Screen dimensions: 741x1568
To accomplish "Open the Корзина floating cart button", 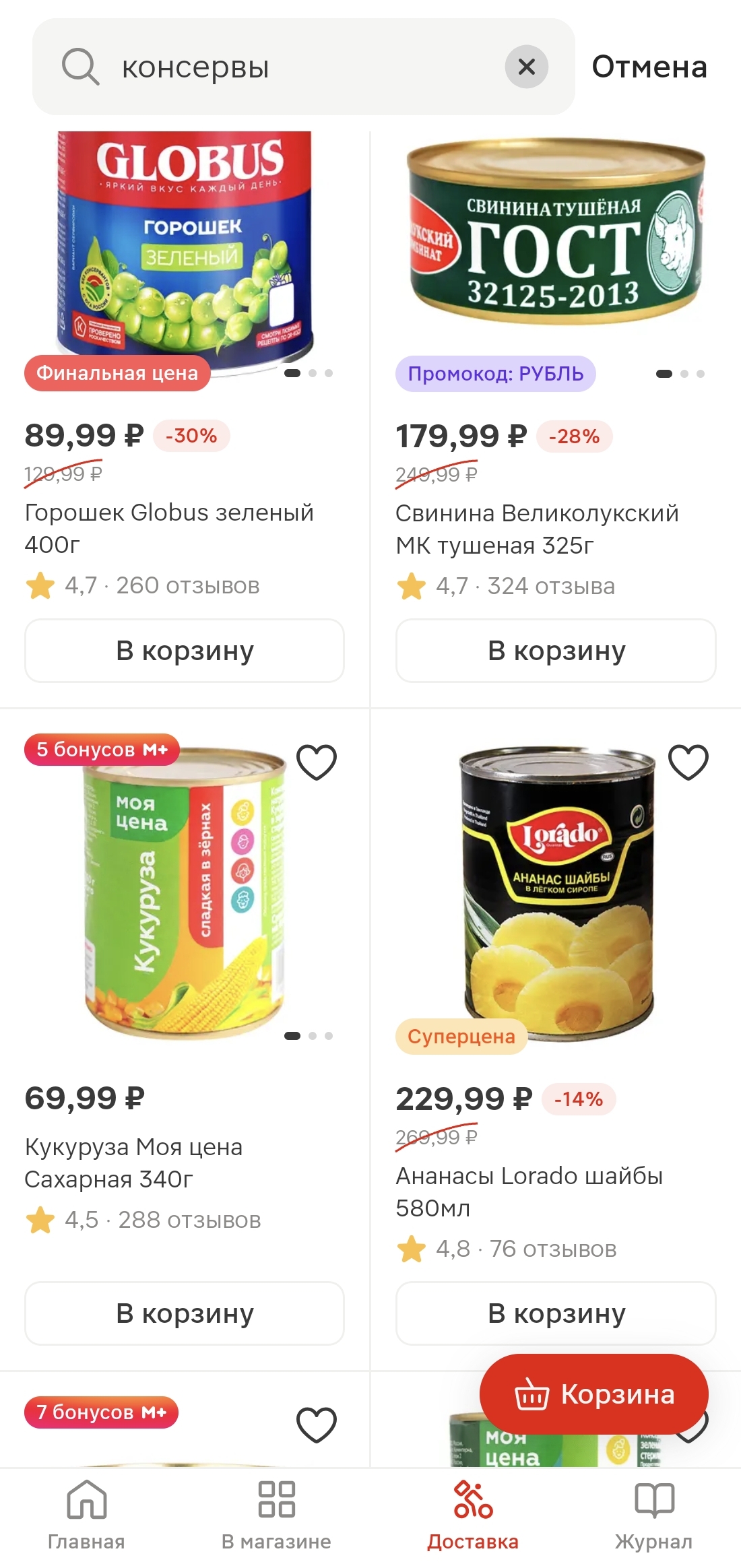I will [x=594, y=1394].
